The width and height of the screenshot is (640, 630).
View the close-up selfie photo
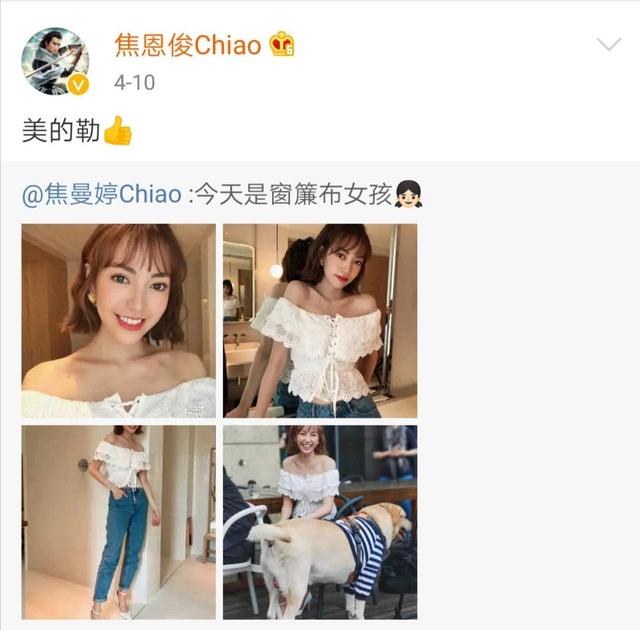(119, 321)
